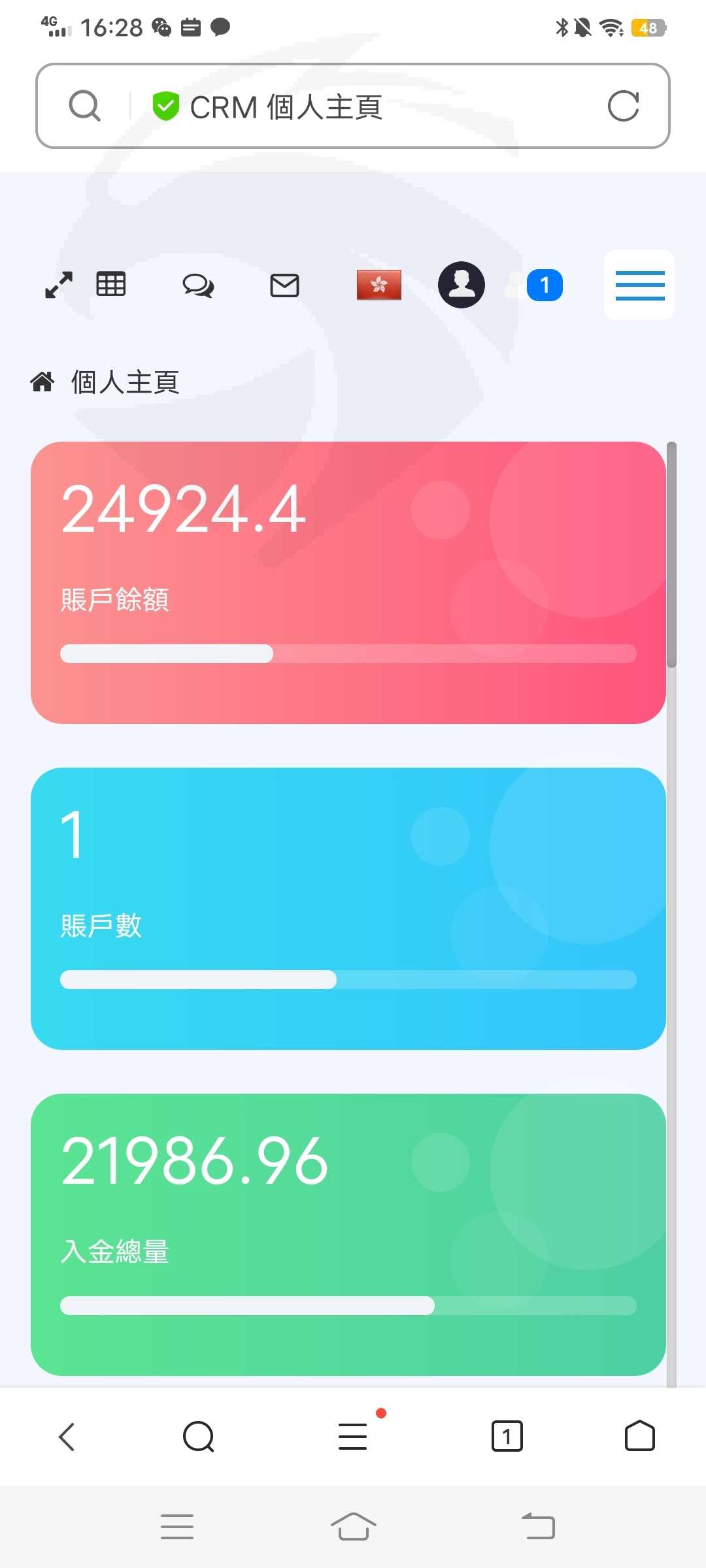Reload the CRM page
The image size is (706, 1568).
tap(623, 106)
